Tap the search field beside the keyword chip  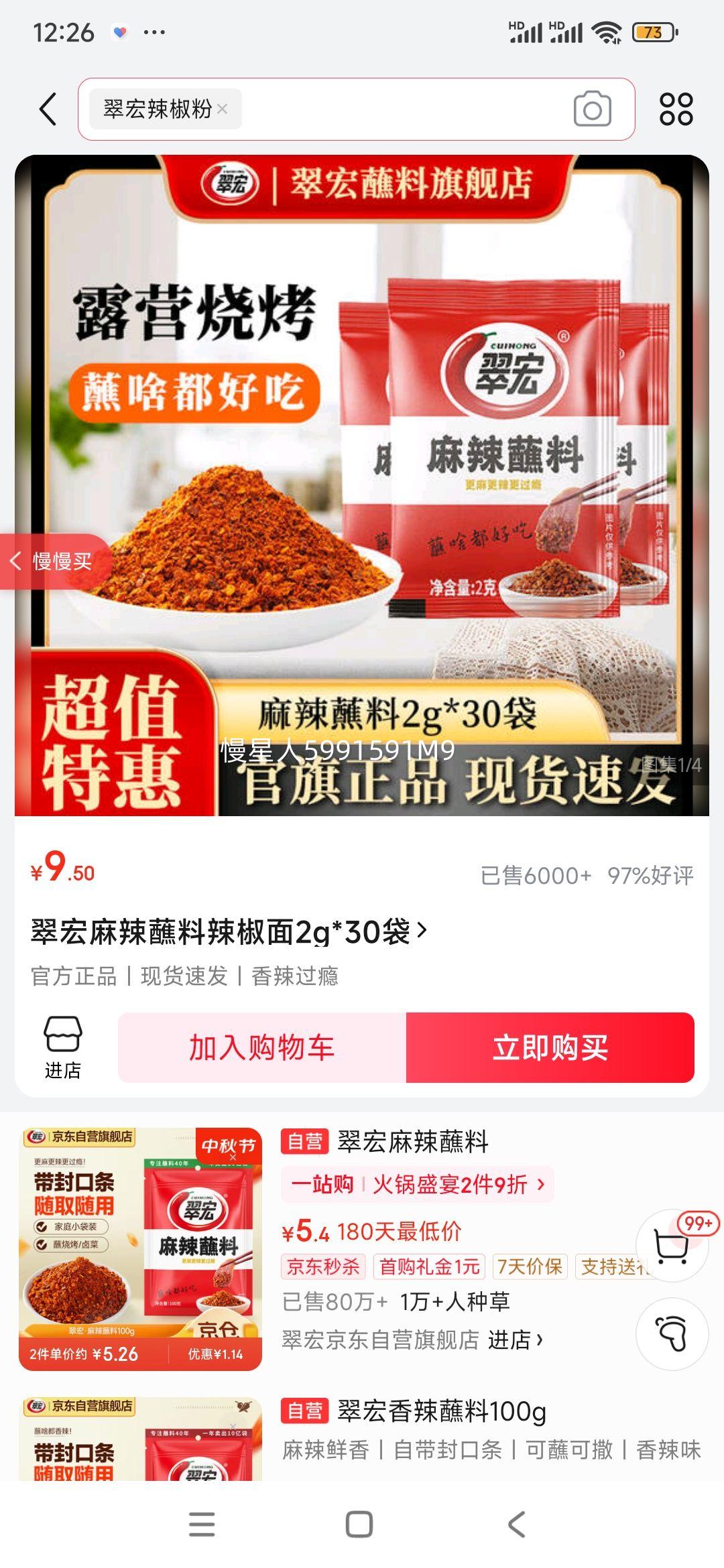coord(402,109)
